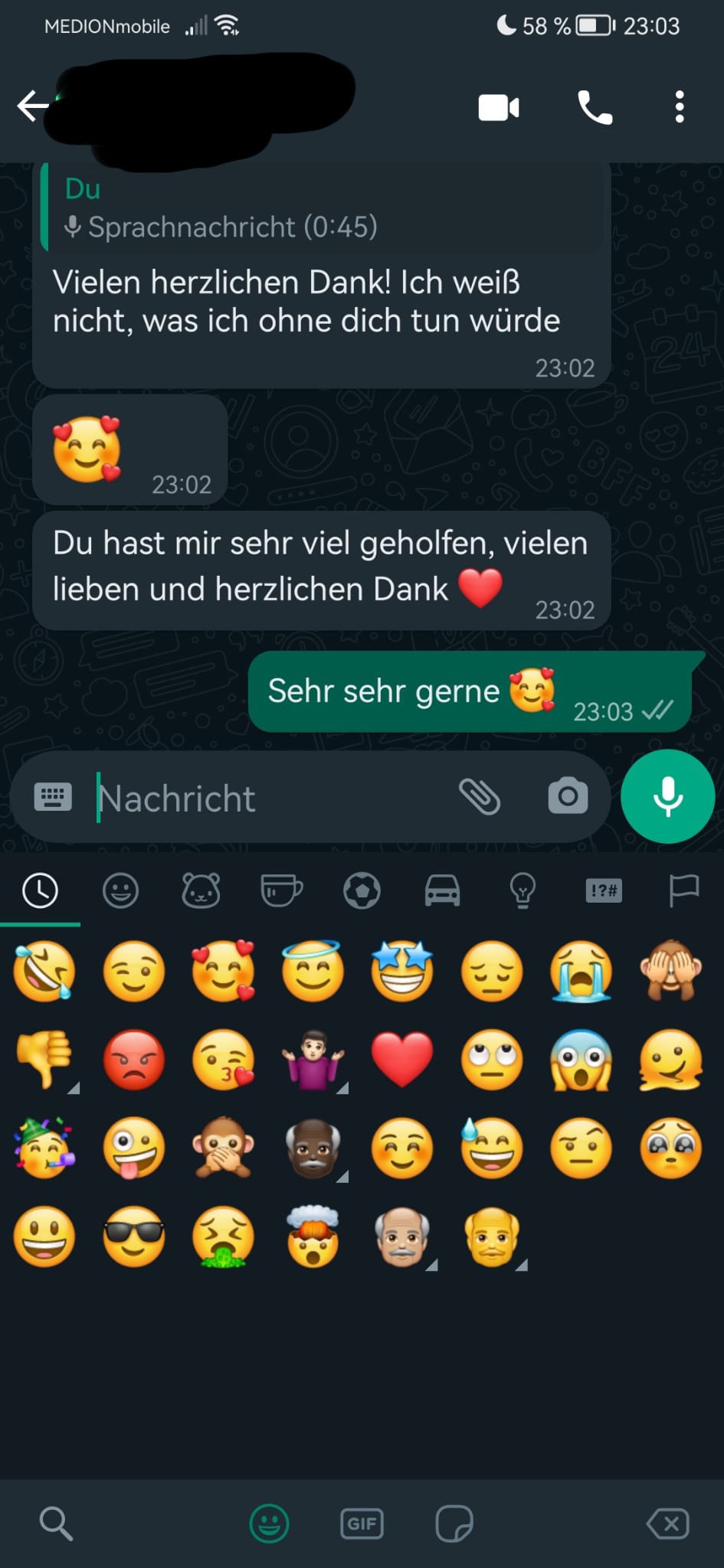Open the camera from the message bar
Image resolution: width=724 pixels, height=1568 pixels.
[568, 797]
